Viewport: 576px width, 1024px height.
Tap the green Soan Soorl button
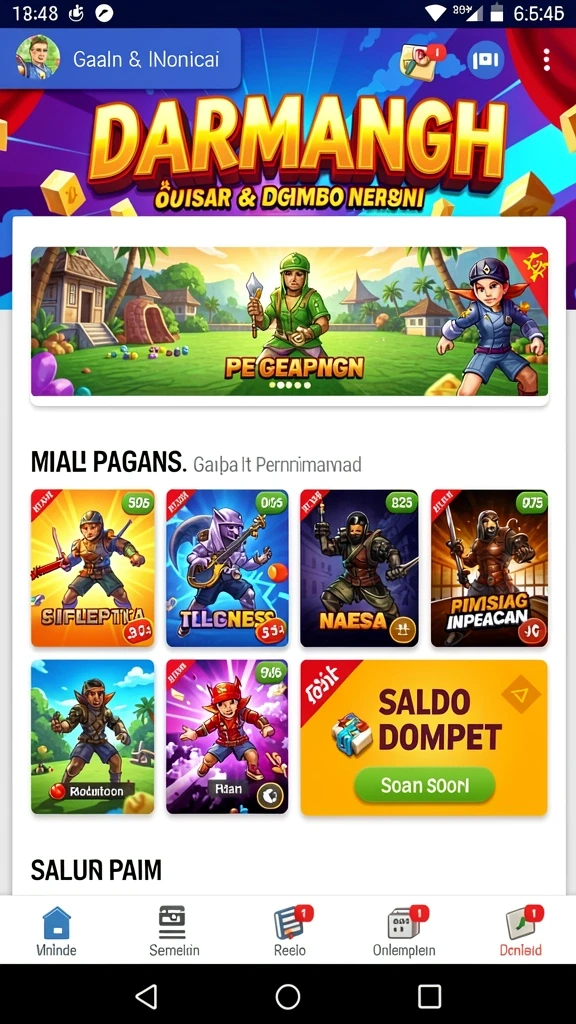(x=424, y=784)
